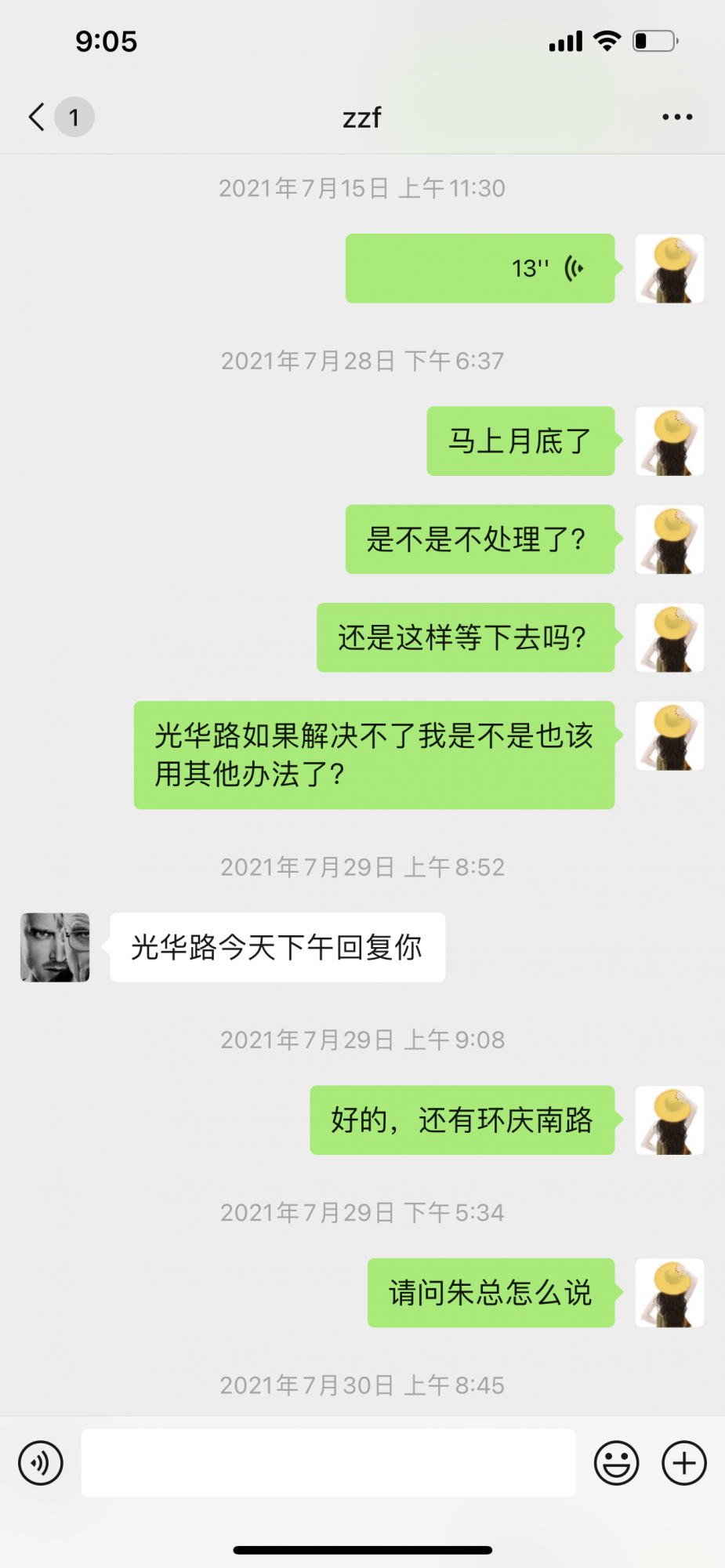This screenshot has height=1568, width=725.
Task: Focus the message text field
Action: [328, 1463]
